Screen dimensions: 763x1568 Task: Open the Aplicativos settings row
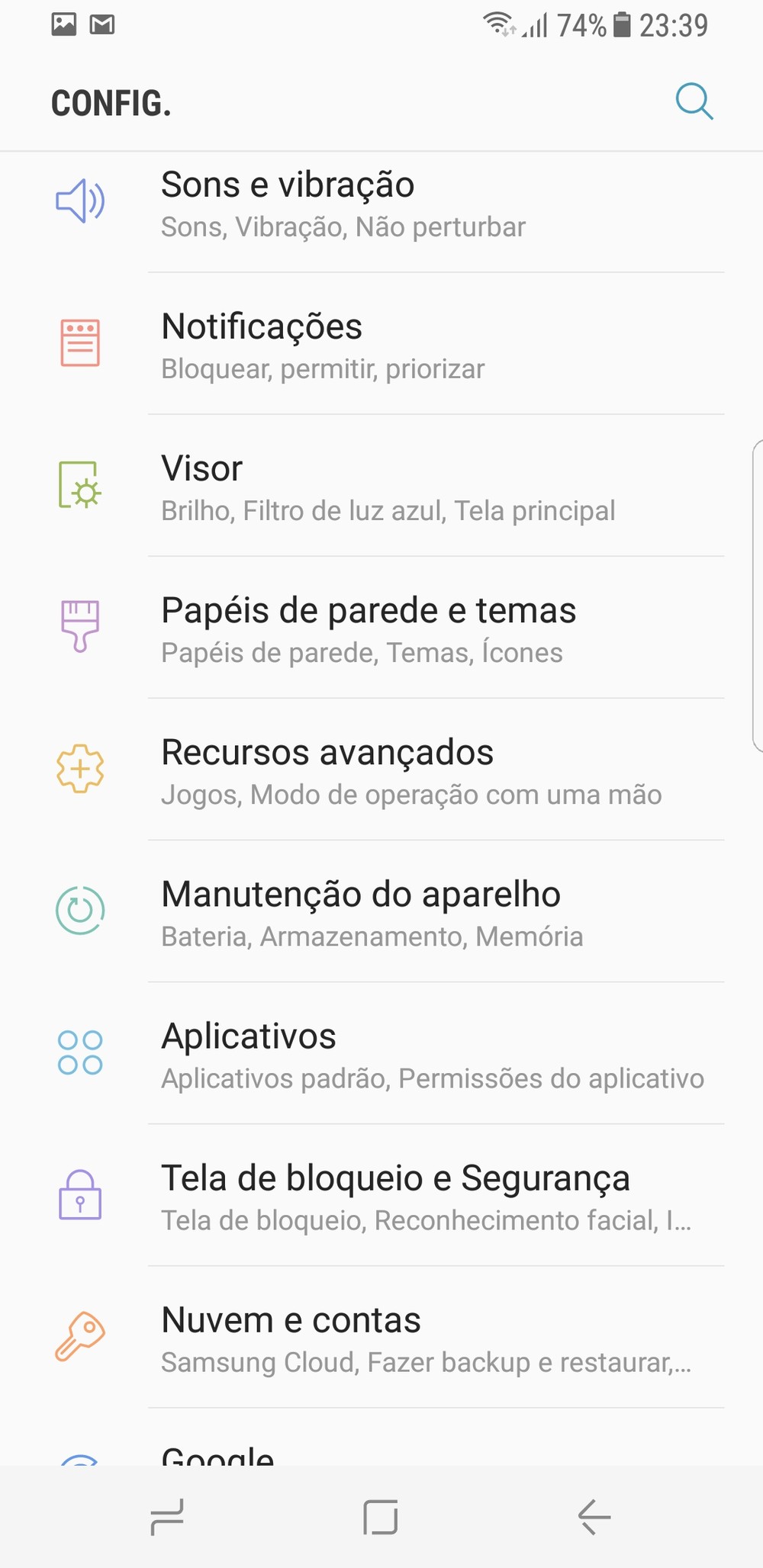(381, 1055)
